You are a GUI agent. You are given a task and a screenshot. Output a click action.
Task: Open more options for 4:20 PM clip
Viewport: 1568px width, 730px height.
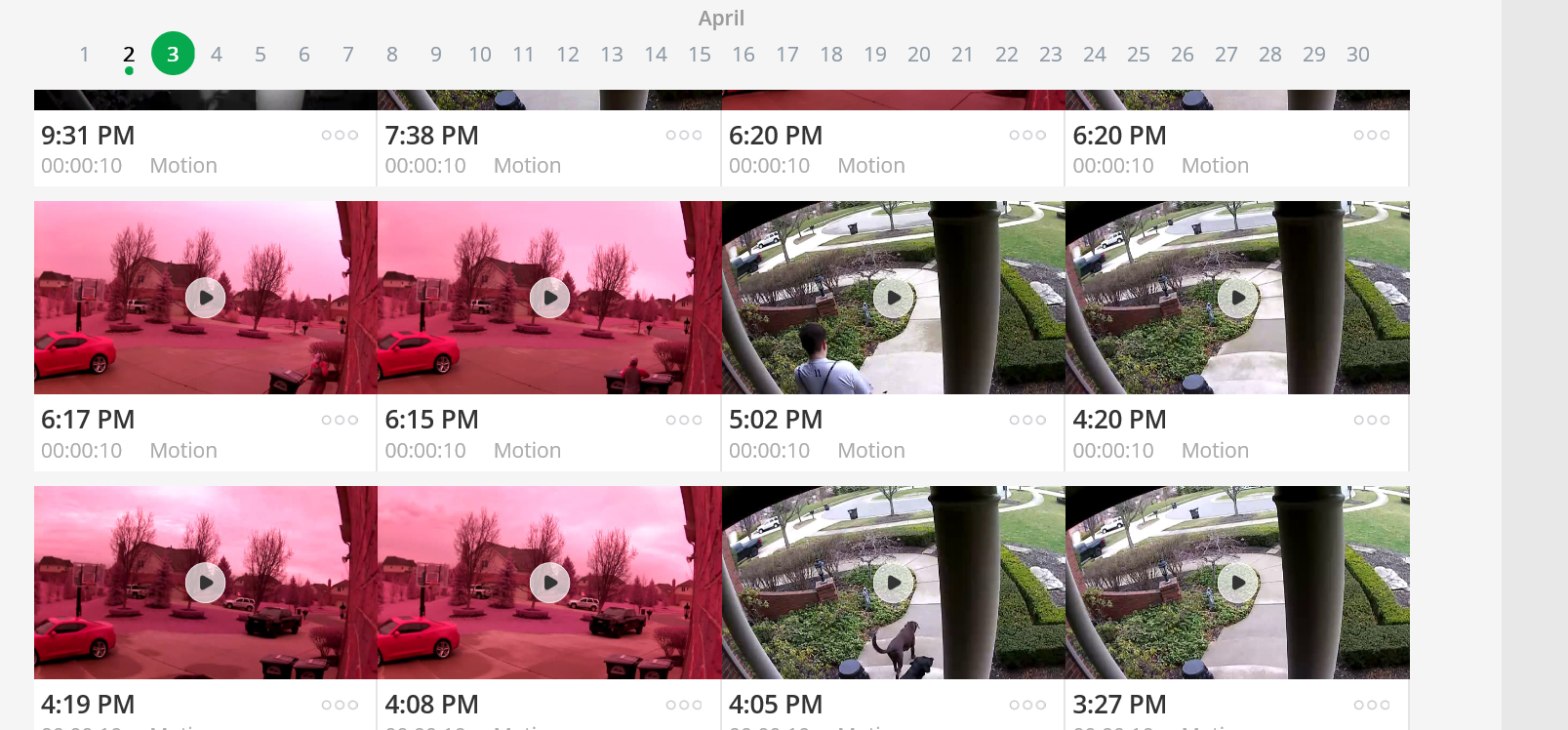click(1372, 421)
